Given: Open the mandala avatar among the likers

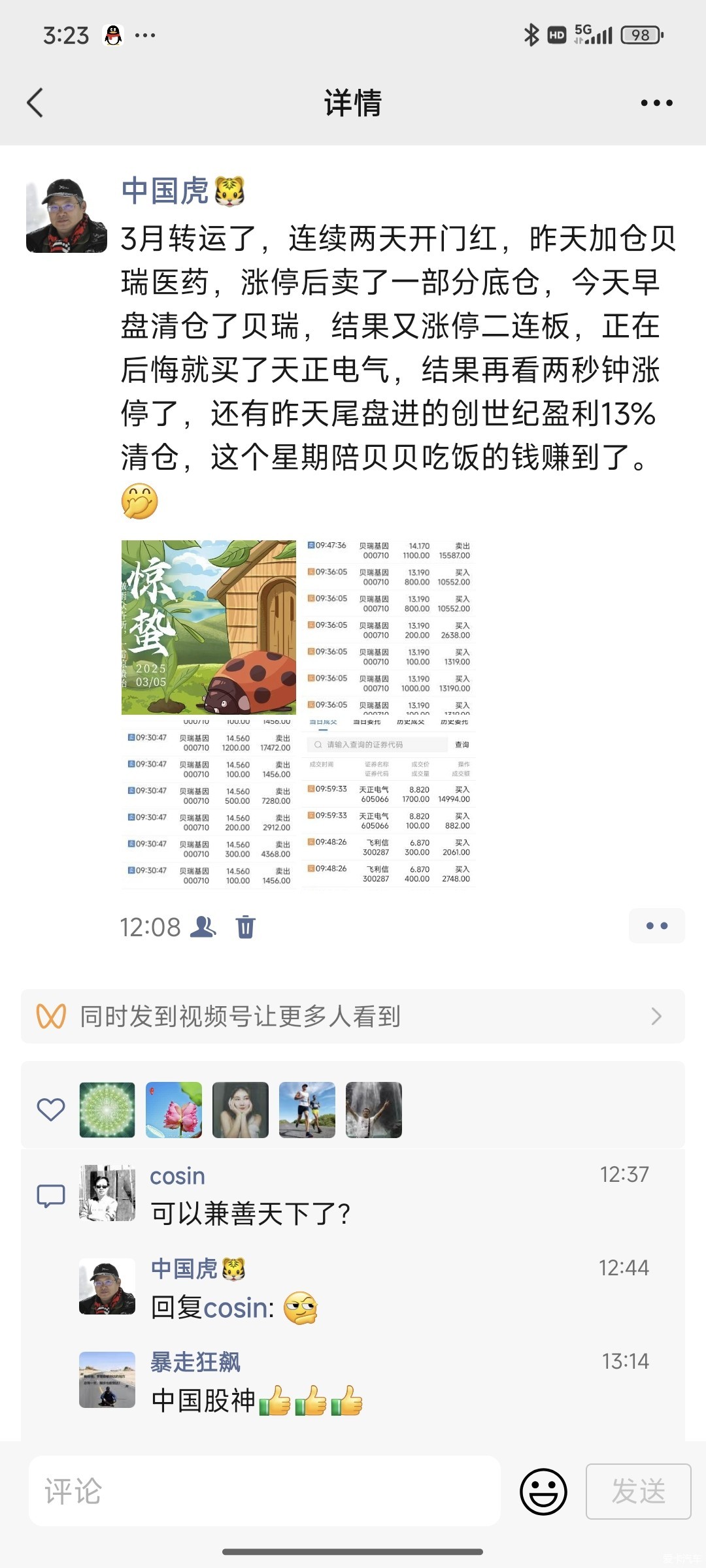Looking at the screenshot, I should (107, 1109).
